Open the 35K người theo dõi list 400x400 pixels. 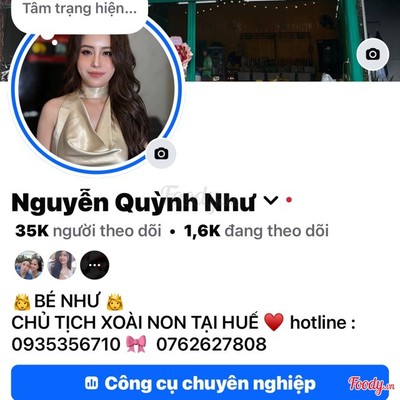[88, 231]
